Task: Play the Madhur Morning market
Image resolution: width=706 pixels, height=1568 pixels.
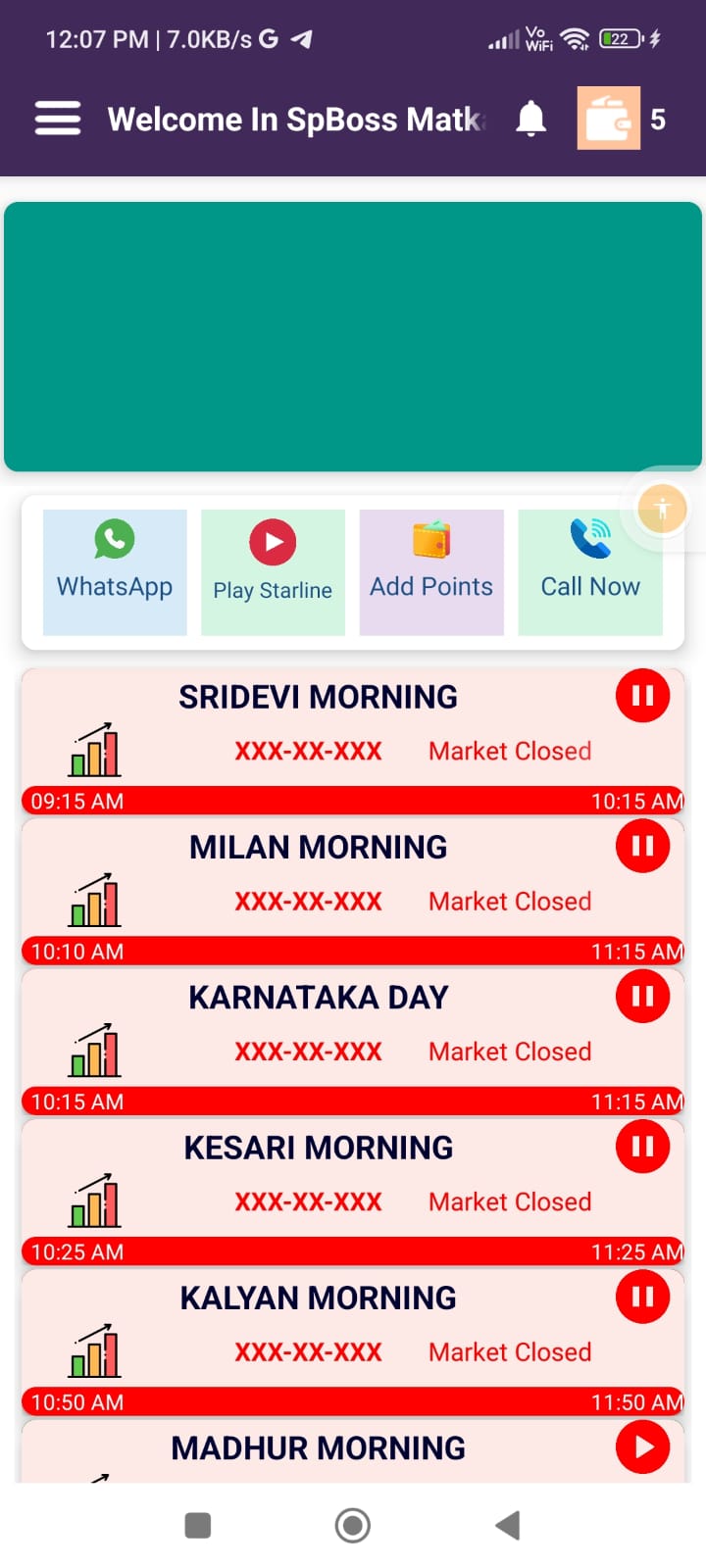Action: [642, 1446]
